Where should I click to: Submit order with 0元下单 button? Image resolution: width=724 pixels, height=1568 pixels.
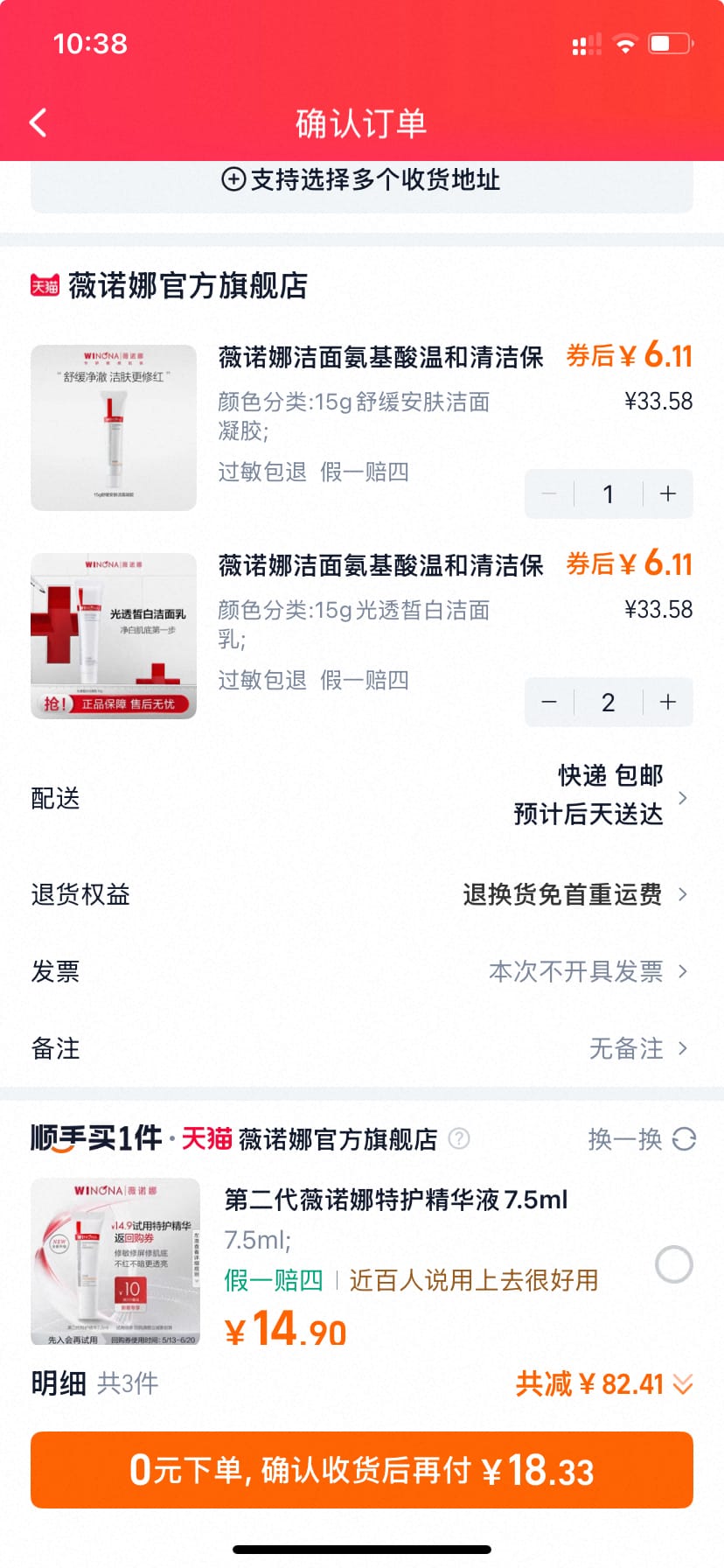tap(361, 1470)
